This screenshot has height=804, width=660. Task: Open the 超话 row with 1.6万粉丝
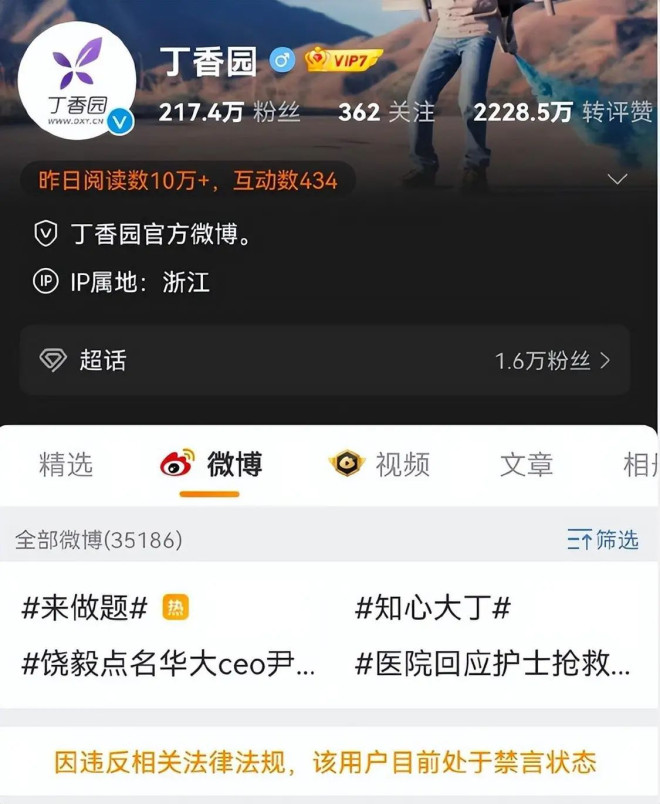point(325,360)
